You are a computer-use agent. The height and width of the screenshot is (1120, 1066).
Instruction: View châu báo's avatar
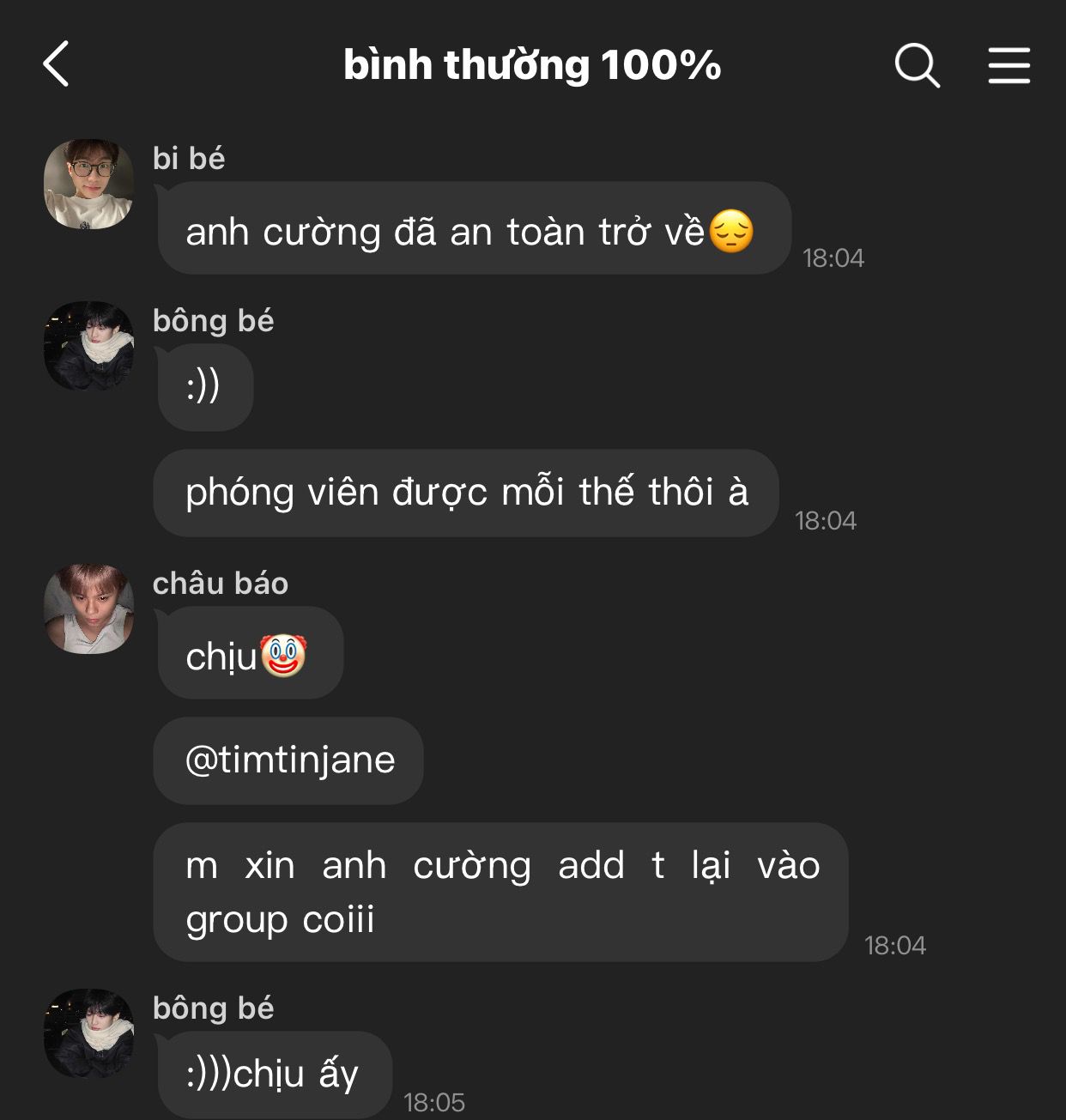(88, 608)
